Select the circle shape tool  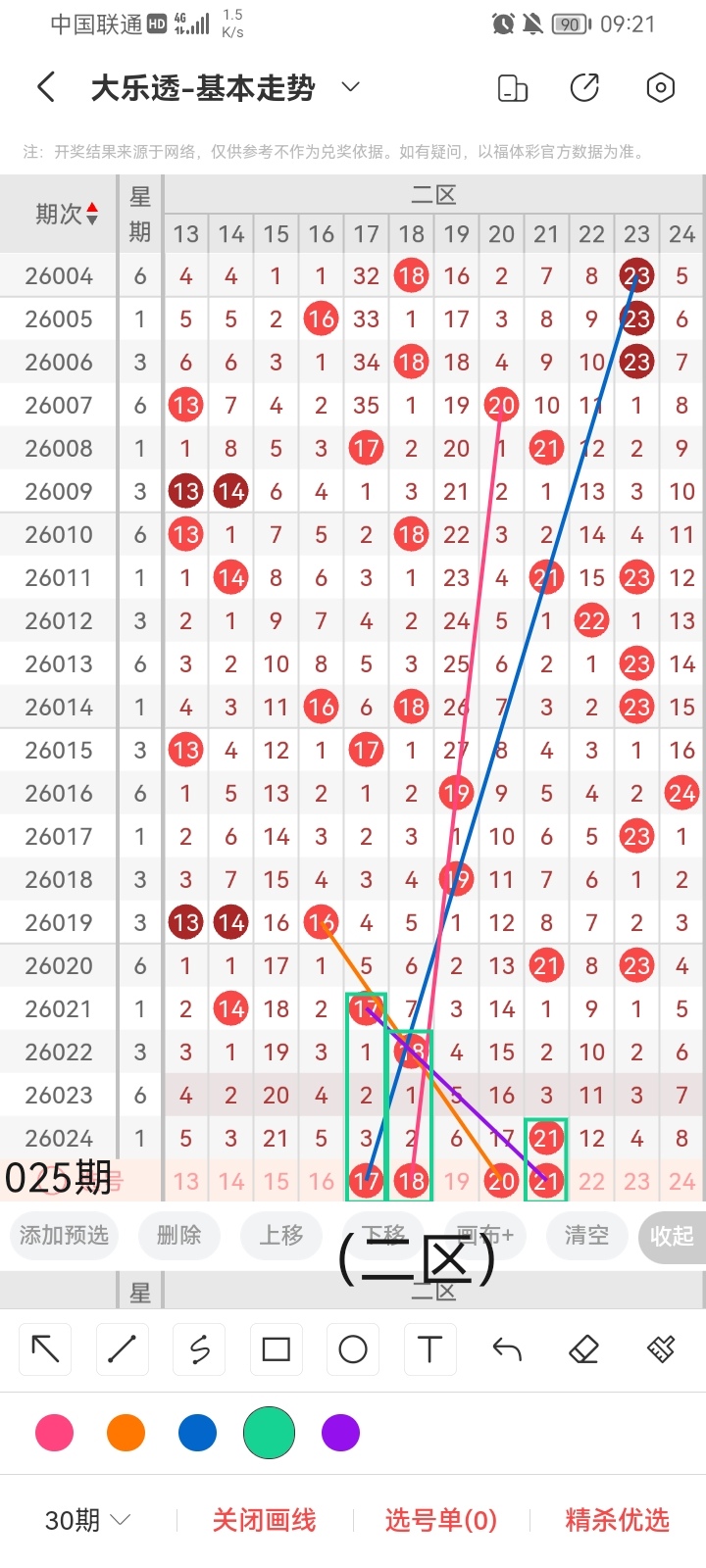point(353,1349)
